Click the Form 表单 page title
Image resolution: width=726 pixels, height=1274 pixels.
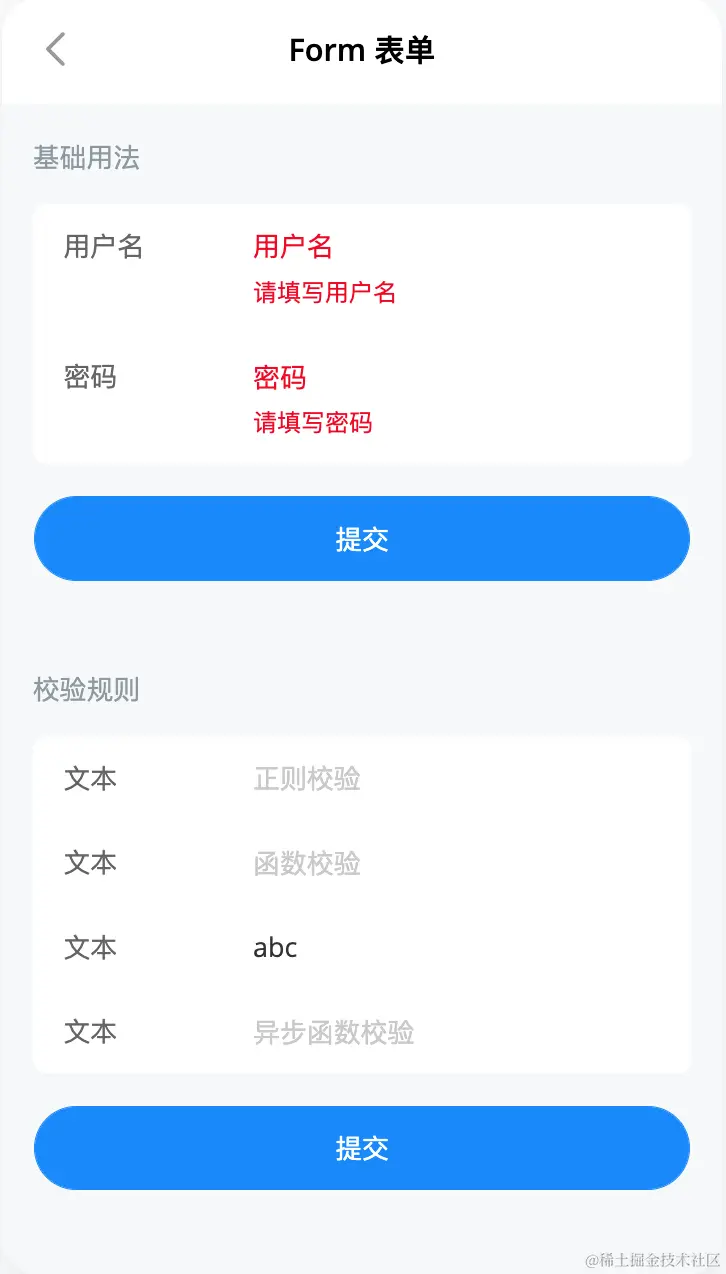click(x=362, y=49)
